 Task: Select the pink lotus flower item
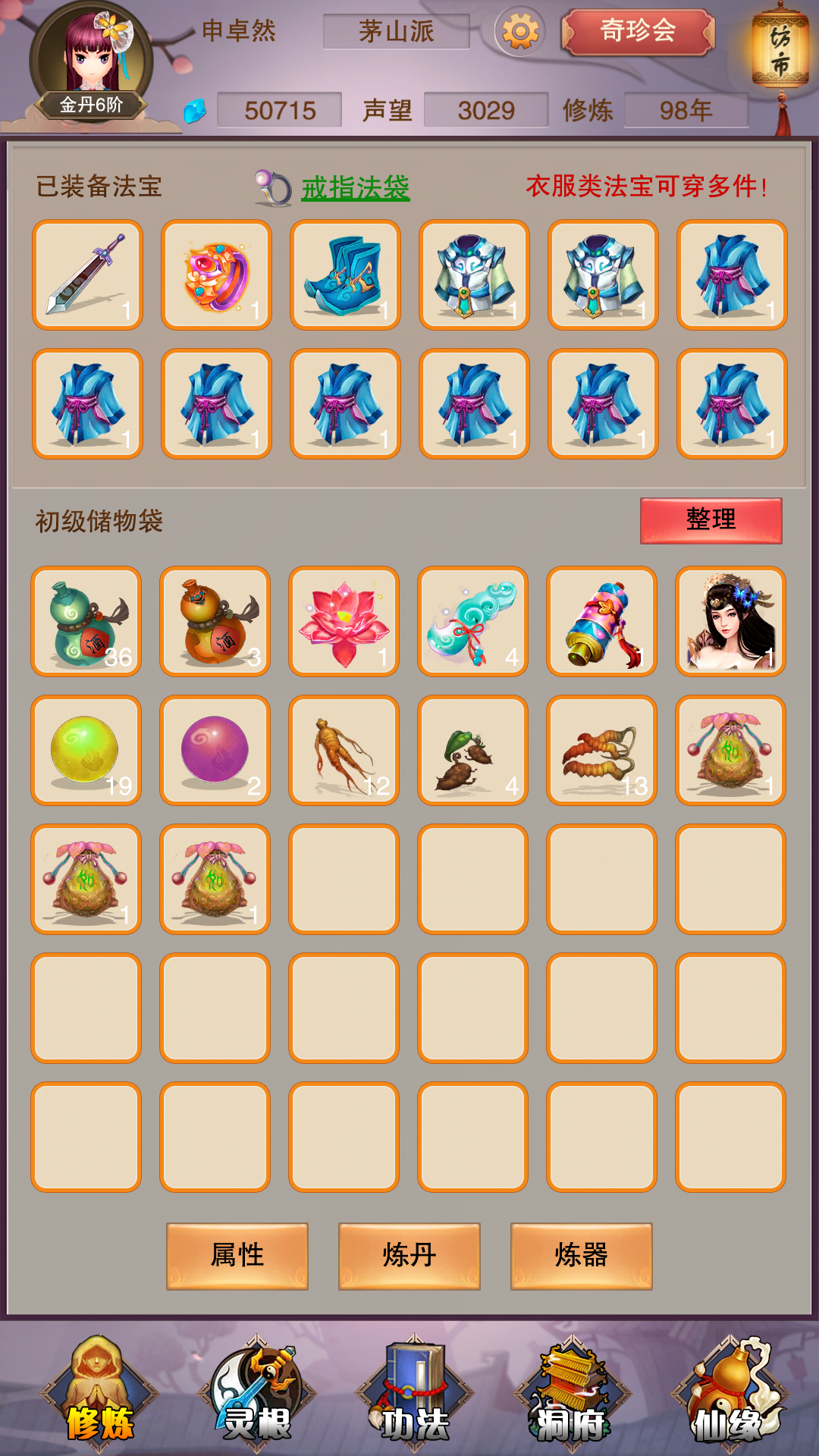[x=344, y=622]
